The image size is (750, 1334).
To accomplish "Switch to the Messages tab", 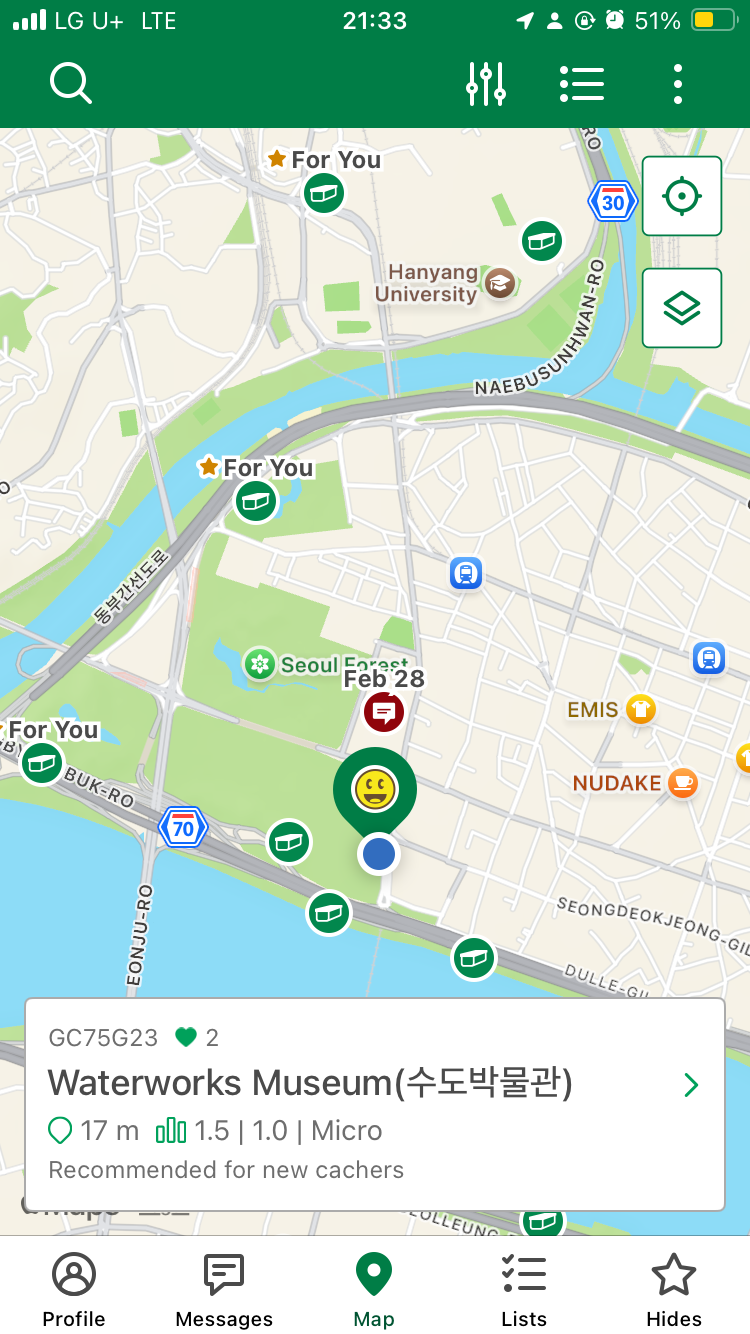I will coord(224,1290).
